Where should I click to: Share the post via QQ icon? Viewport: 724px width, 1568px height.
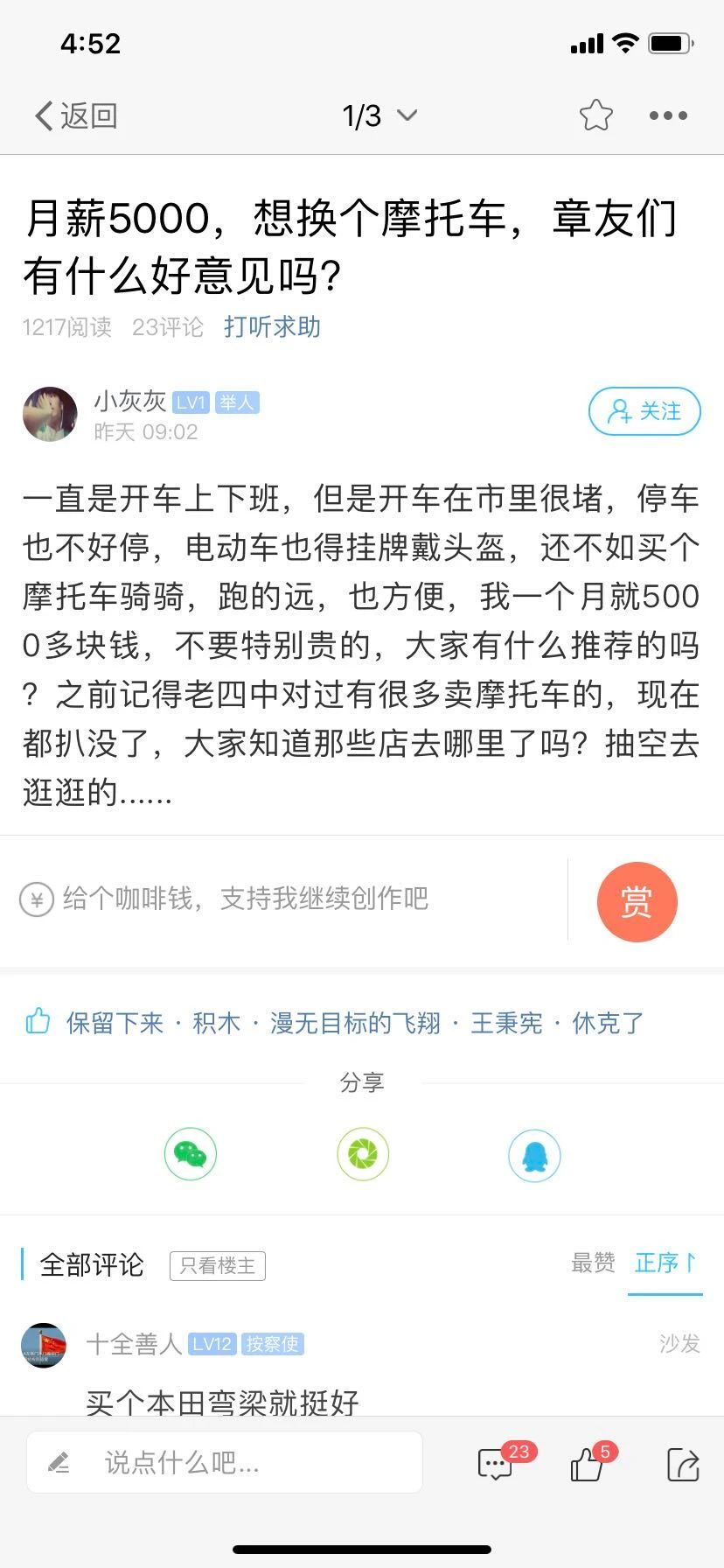(x=534, y=1156)
